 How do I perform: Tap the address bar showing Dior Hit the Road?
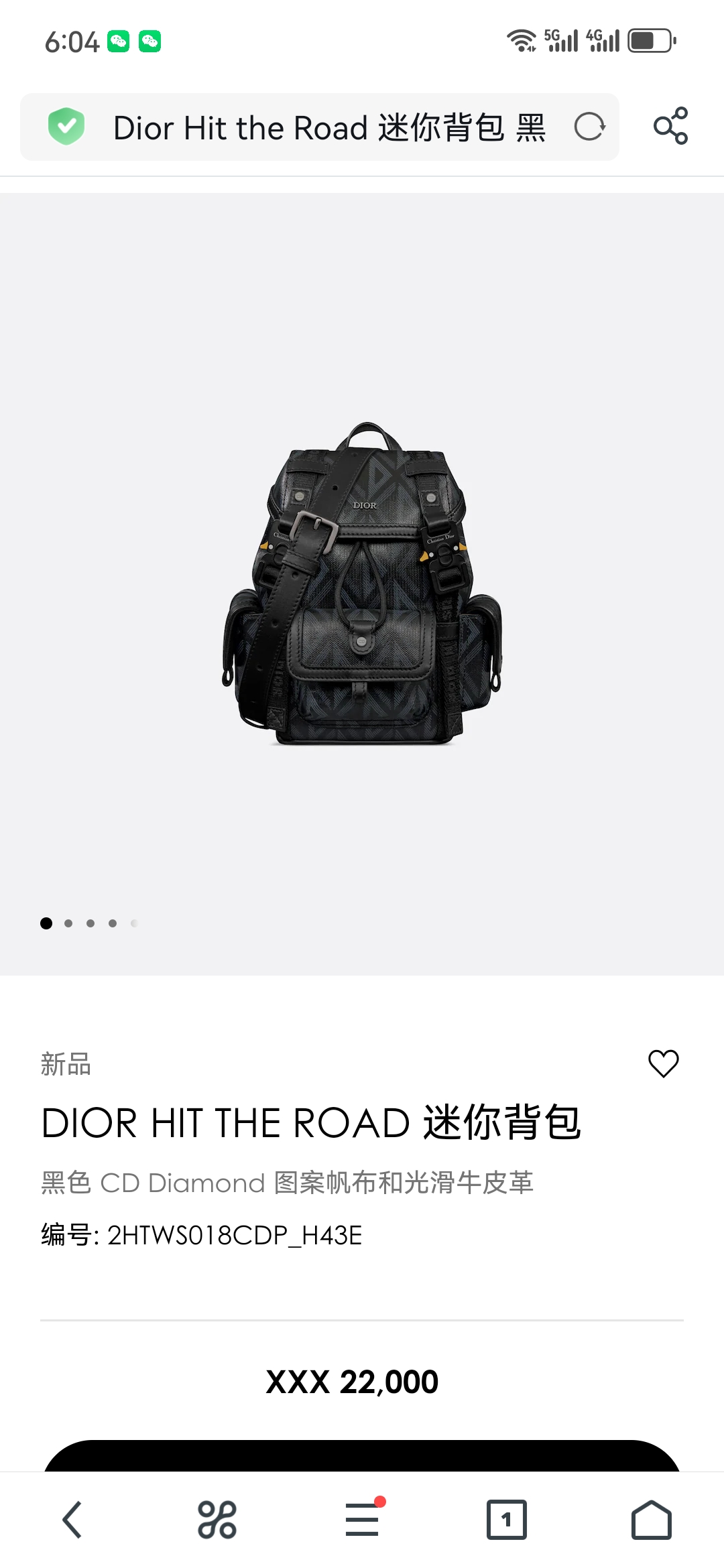(x=328, y=127)
